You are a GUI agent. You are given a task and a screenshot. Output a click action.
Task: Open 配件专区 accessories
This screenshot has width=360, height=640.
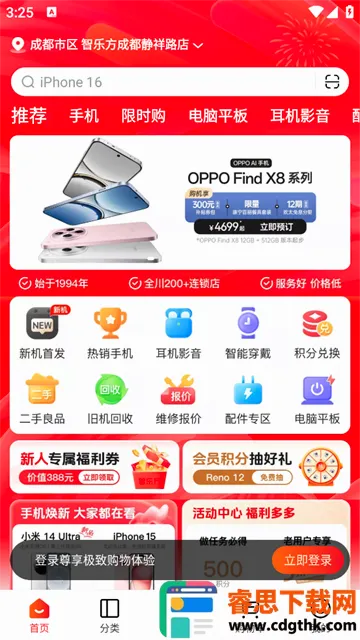point(248,399)
